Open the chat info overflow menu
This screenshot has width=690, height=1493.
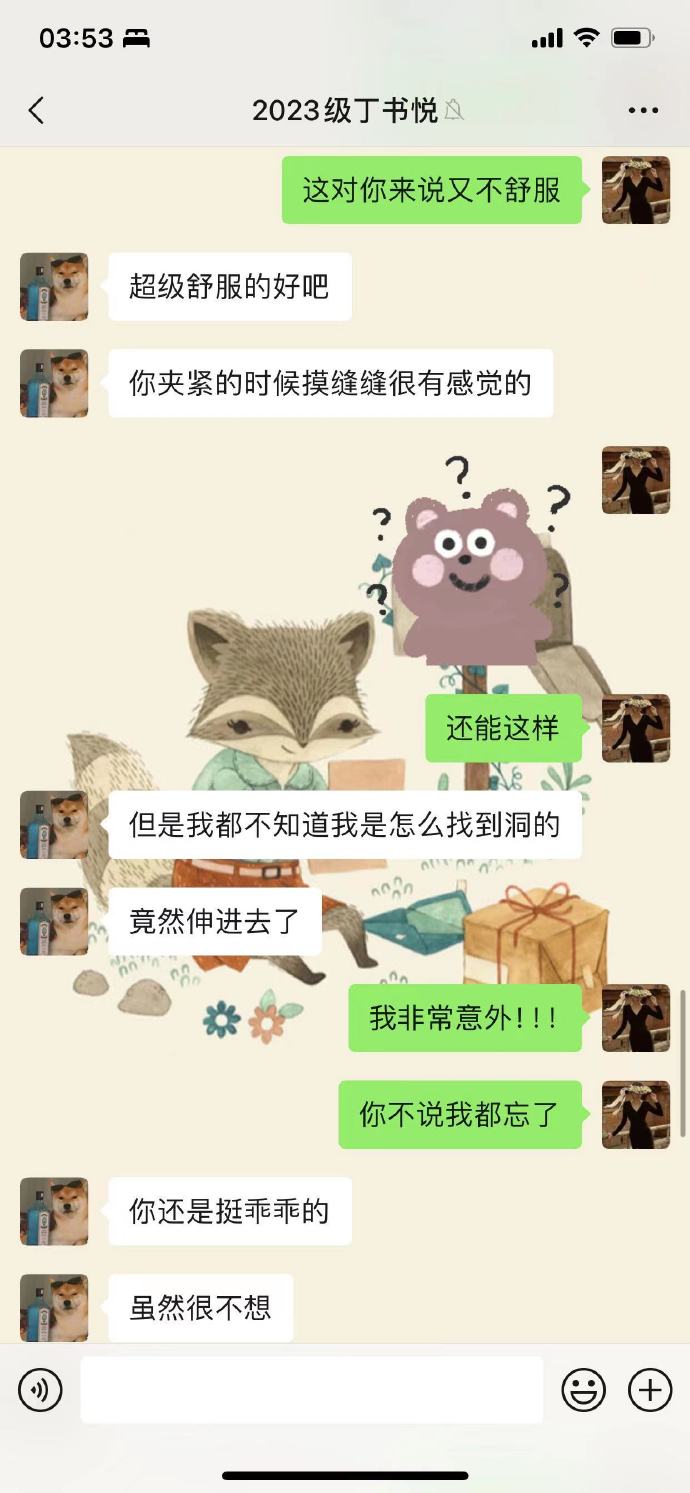coord(643,111)
